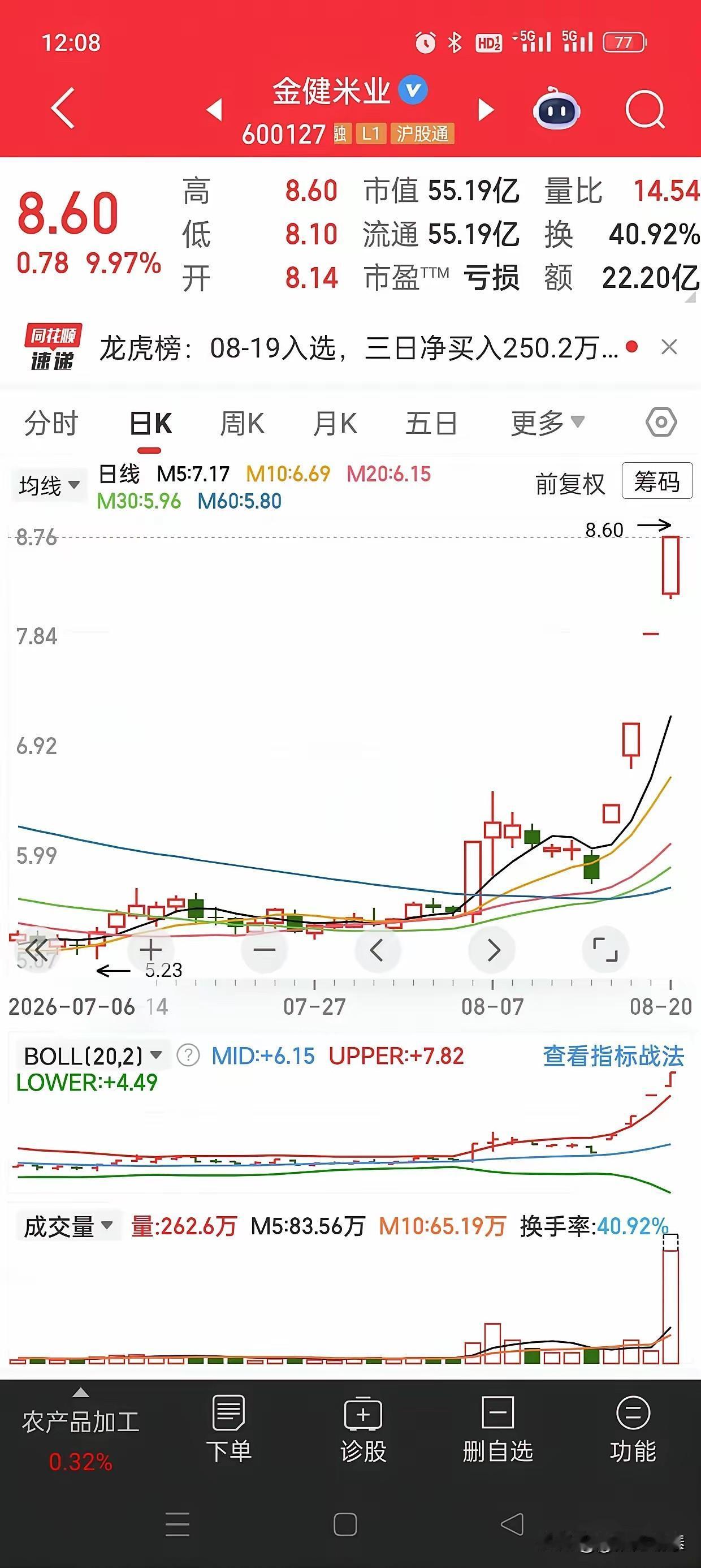Switch to the next stock

pos(486,110)
